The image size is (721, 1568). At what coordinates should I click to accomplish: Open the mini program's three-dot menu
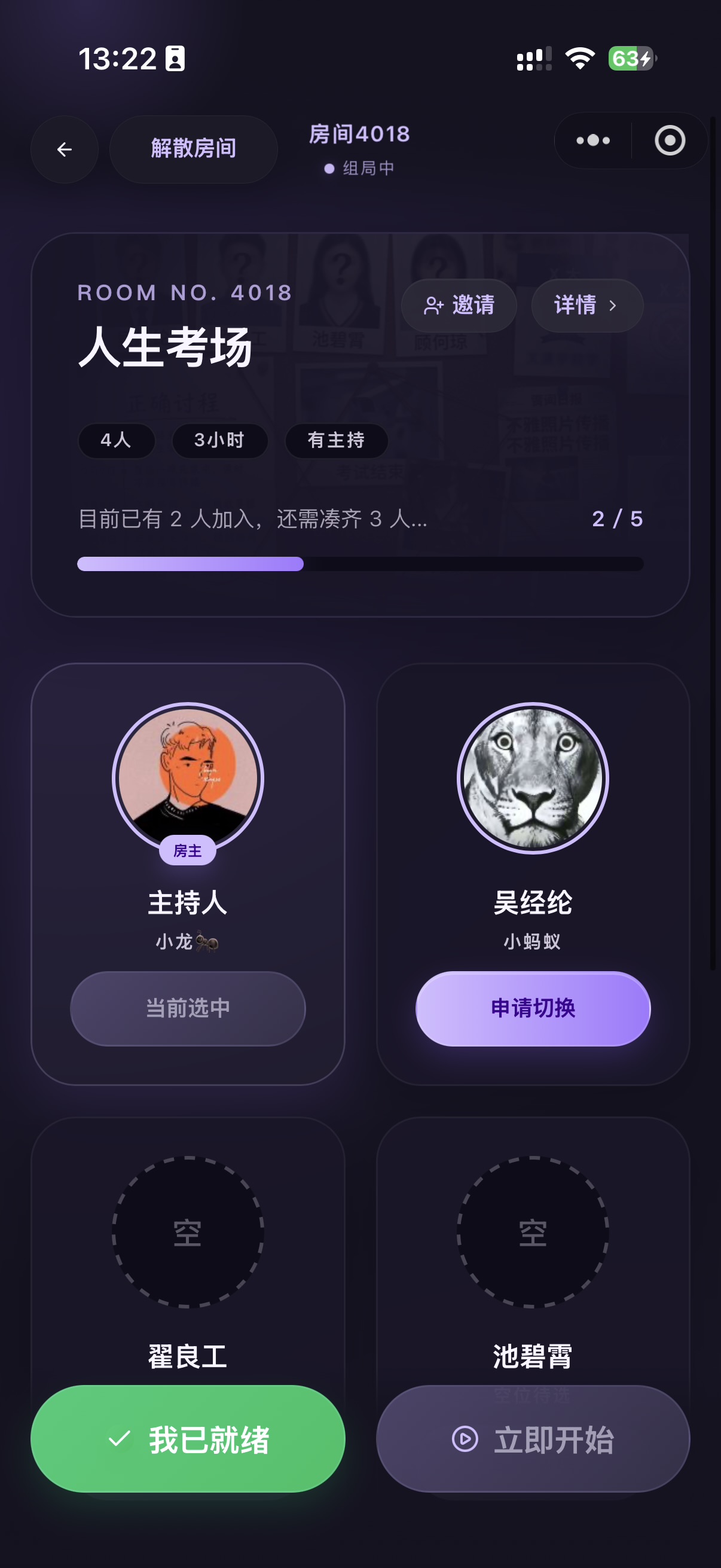pyautogui.click(x=593, y=141)
